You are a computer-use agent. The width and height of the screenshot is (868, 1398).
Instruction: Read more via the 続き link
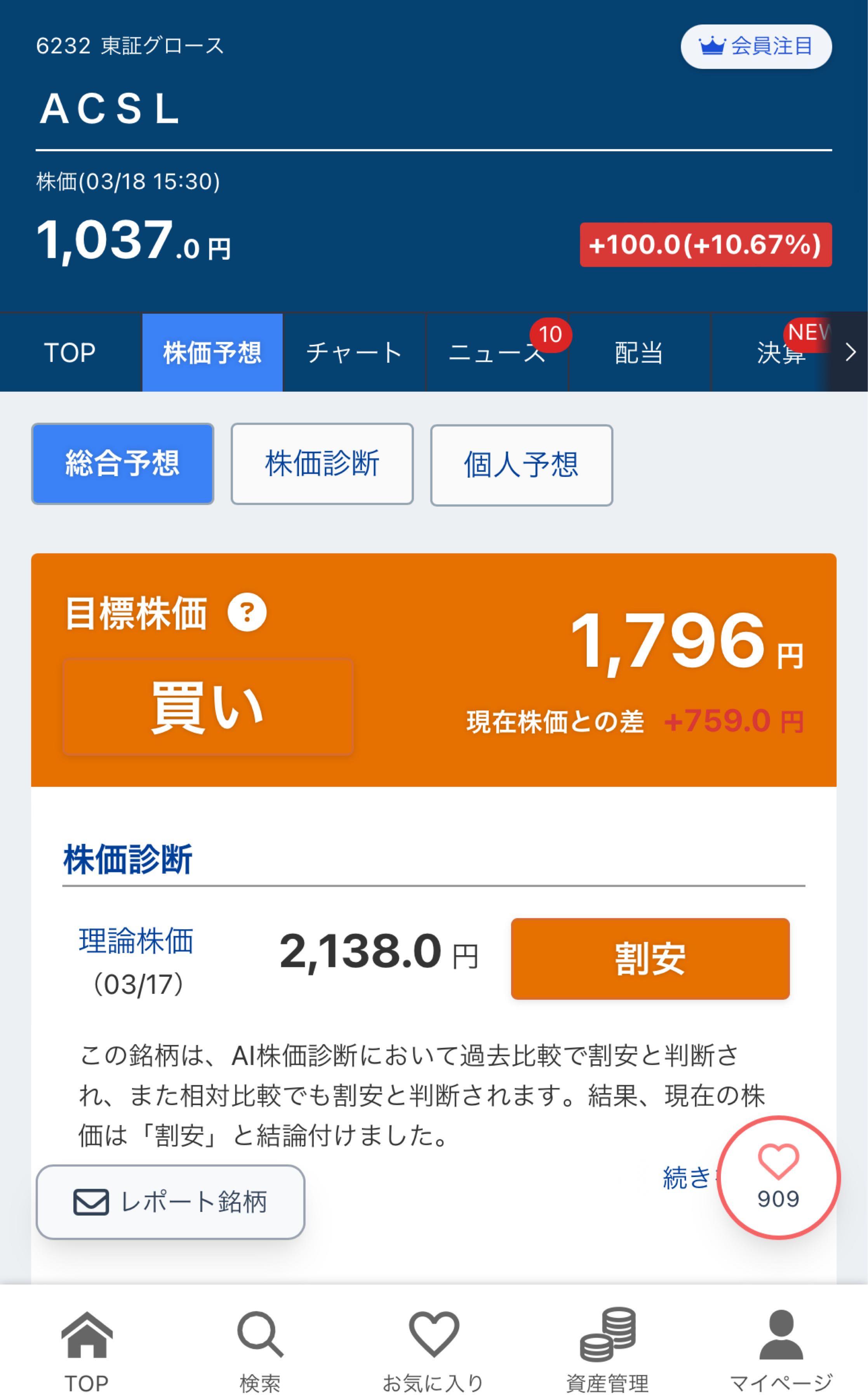click(x=687, y=1178)
